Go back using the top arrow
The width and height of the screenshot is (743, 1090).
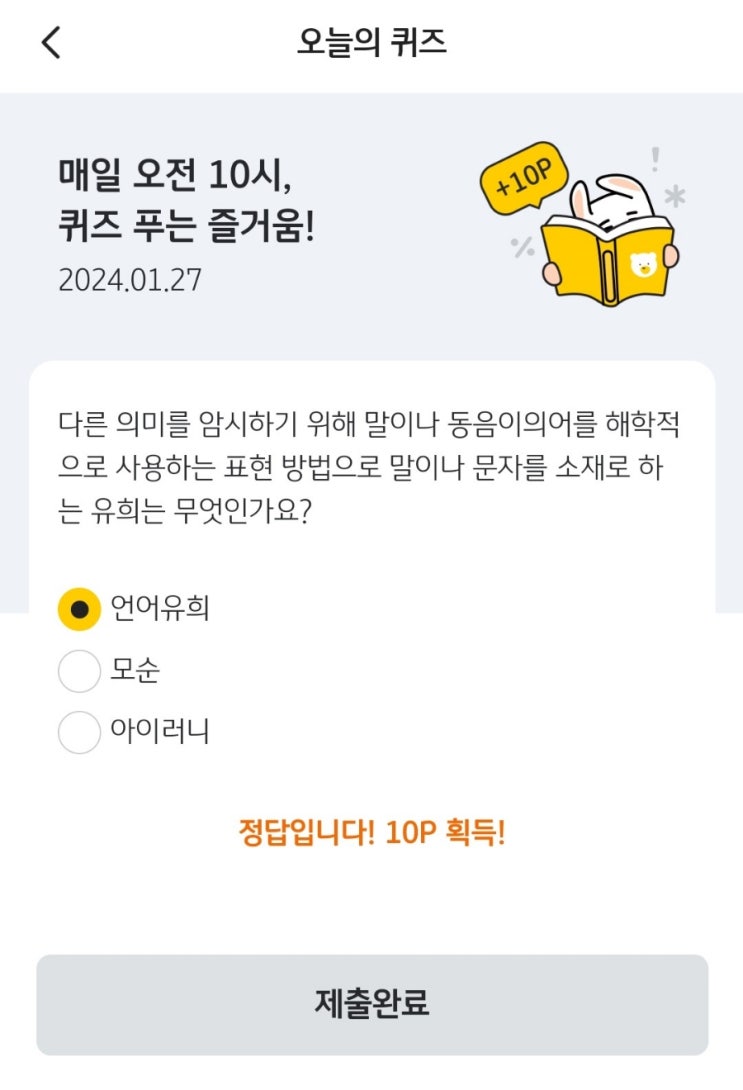point(51,42)
